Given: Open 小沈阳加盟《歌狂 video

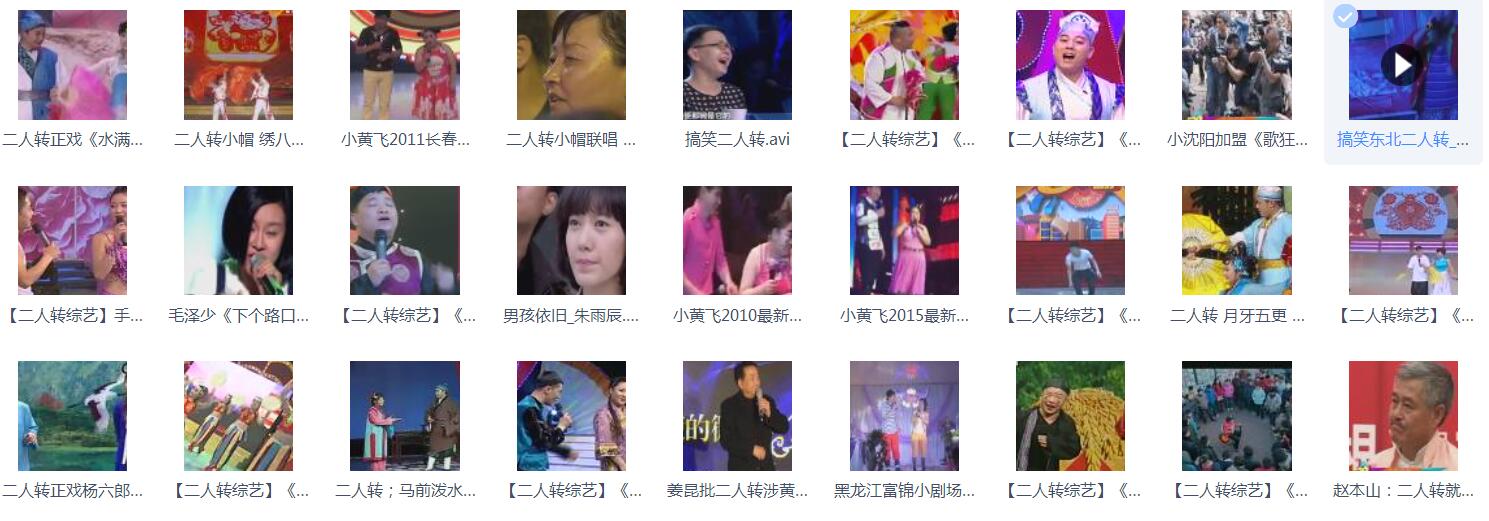Looking at the screenshot, I should pyautogui.click(x=1236, y=65).
